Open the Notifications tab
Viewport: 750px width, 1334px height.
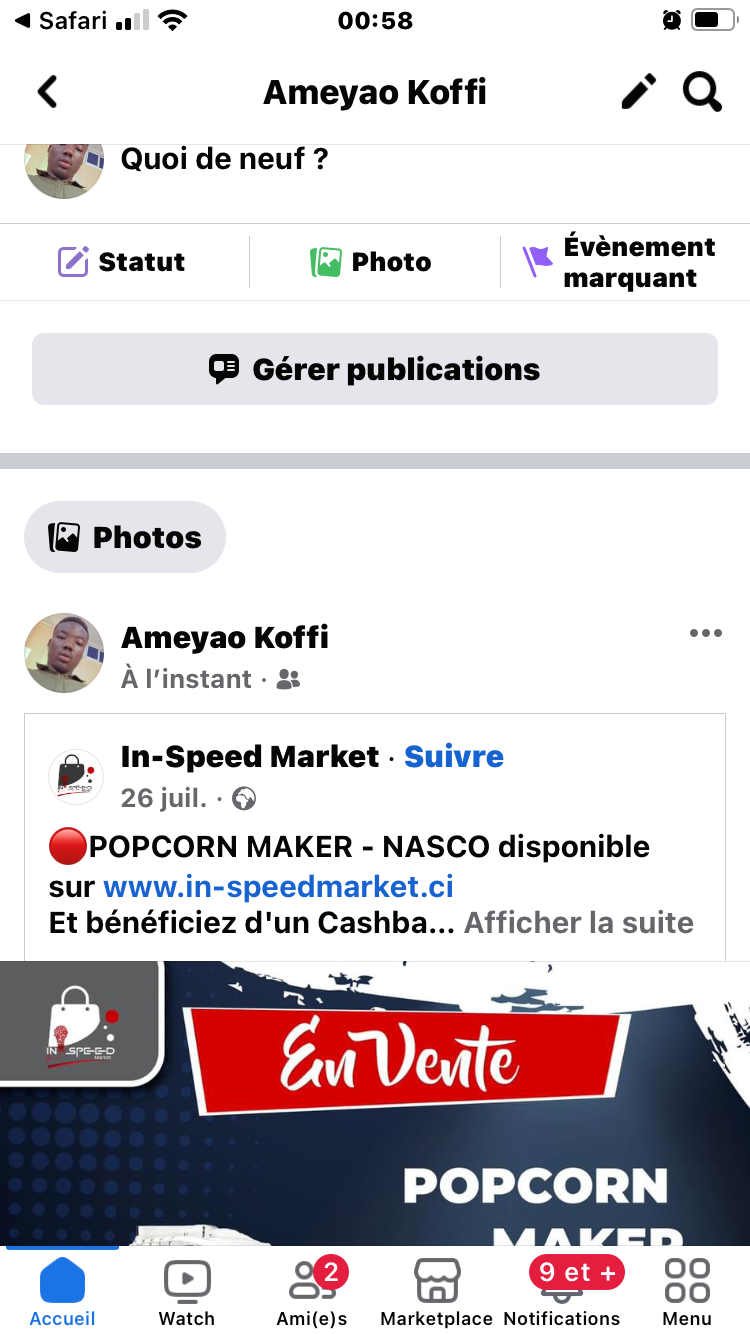tap(562, 1292)
